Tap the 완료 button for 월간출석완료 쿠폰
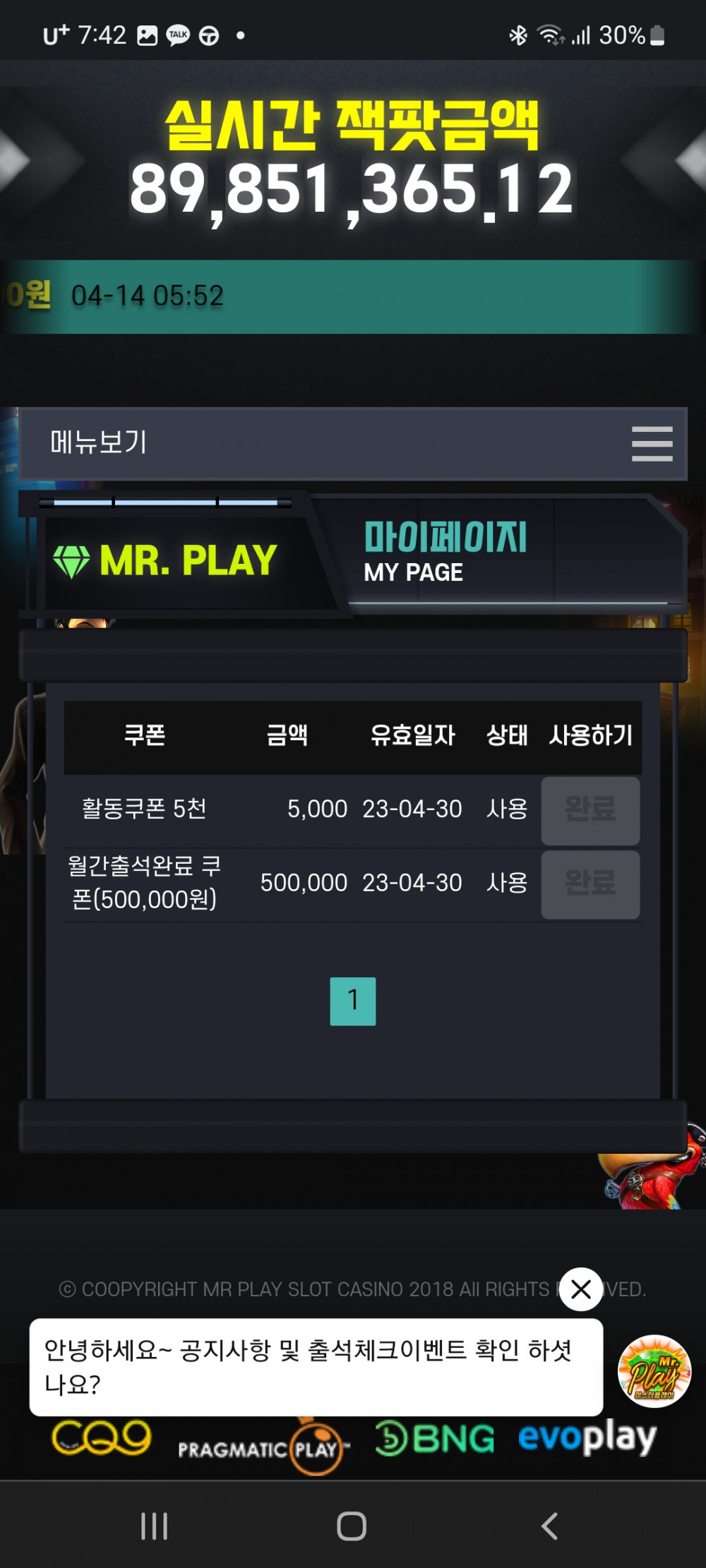706x1568 pixels. 590,884
